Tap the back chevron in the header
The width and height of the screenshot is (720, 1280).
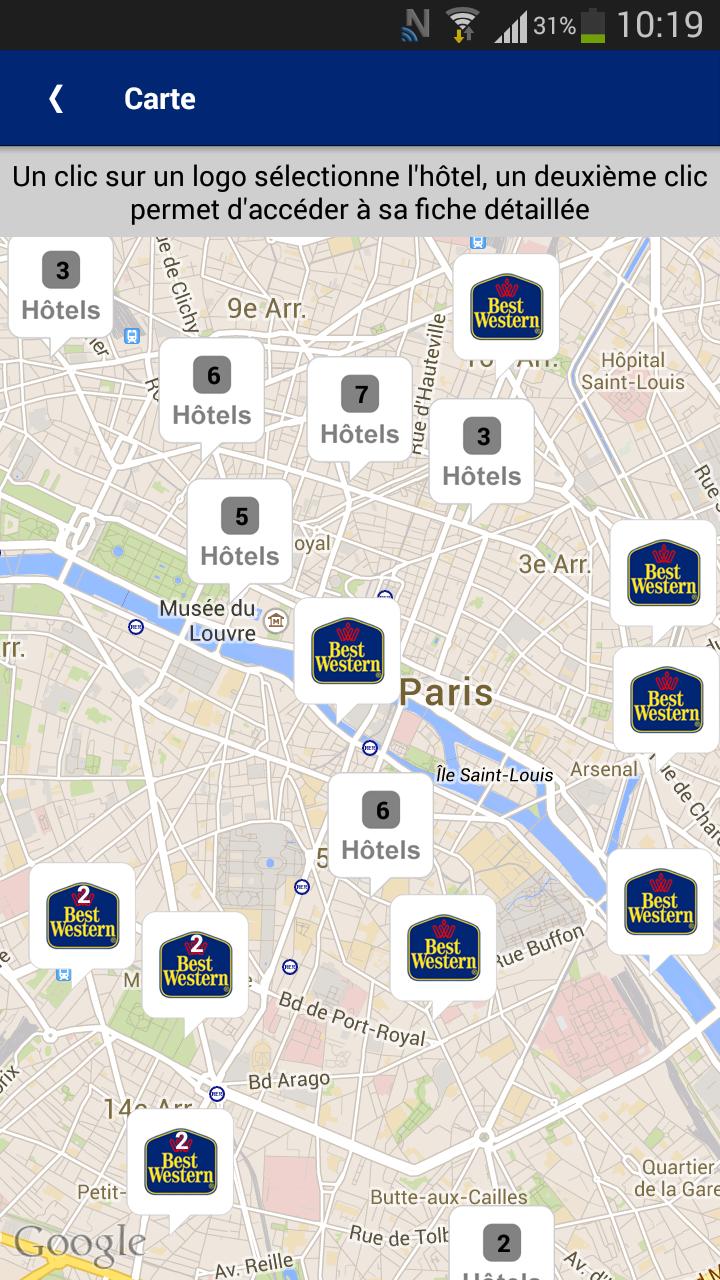tap(55, 97)
